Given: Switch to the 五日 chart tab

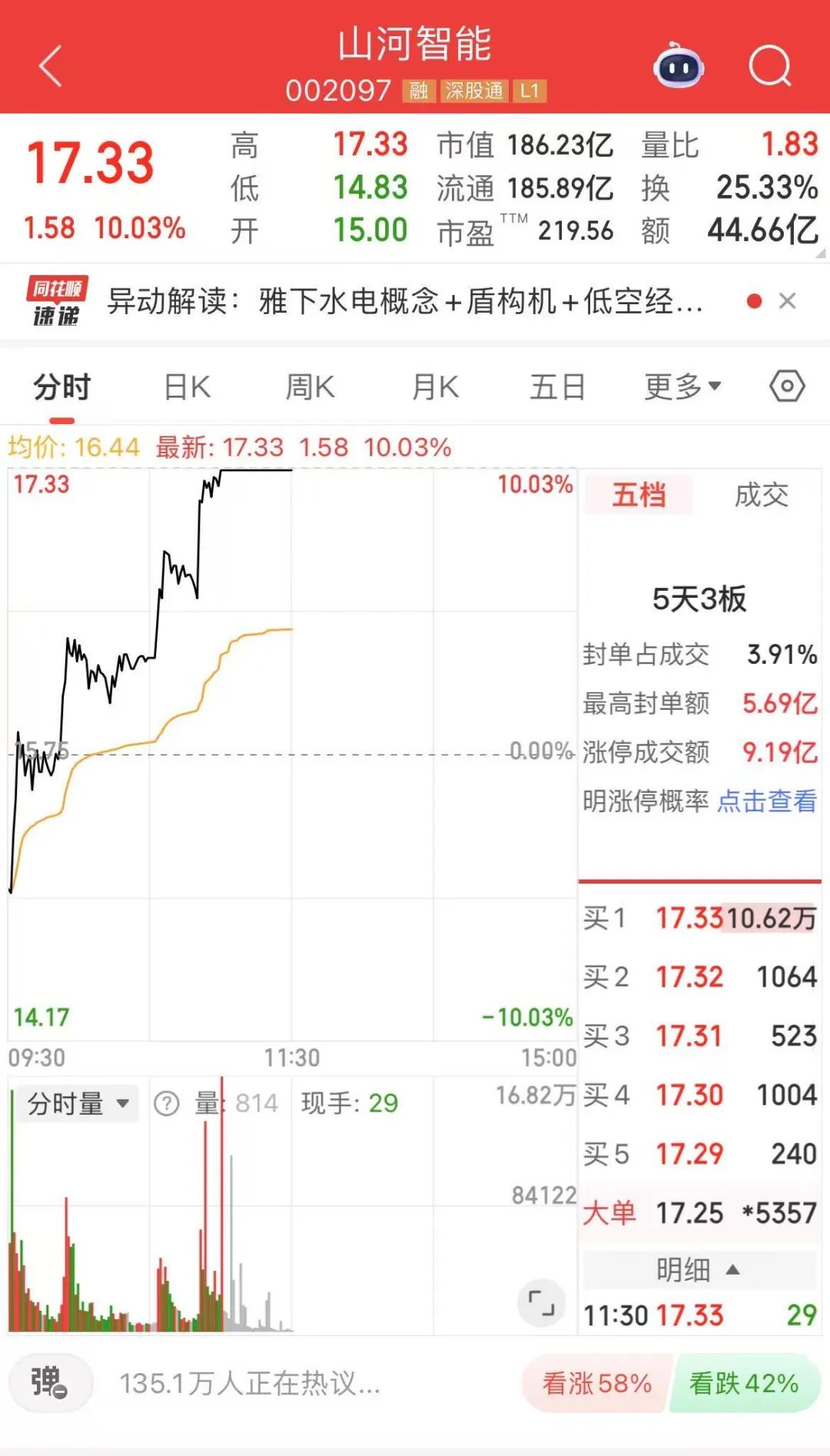Looking at the screenshot, I should [557, 387].
